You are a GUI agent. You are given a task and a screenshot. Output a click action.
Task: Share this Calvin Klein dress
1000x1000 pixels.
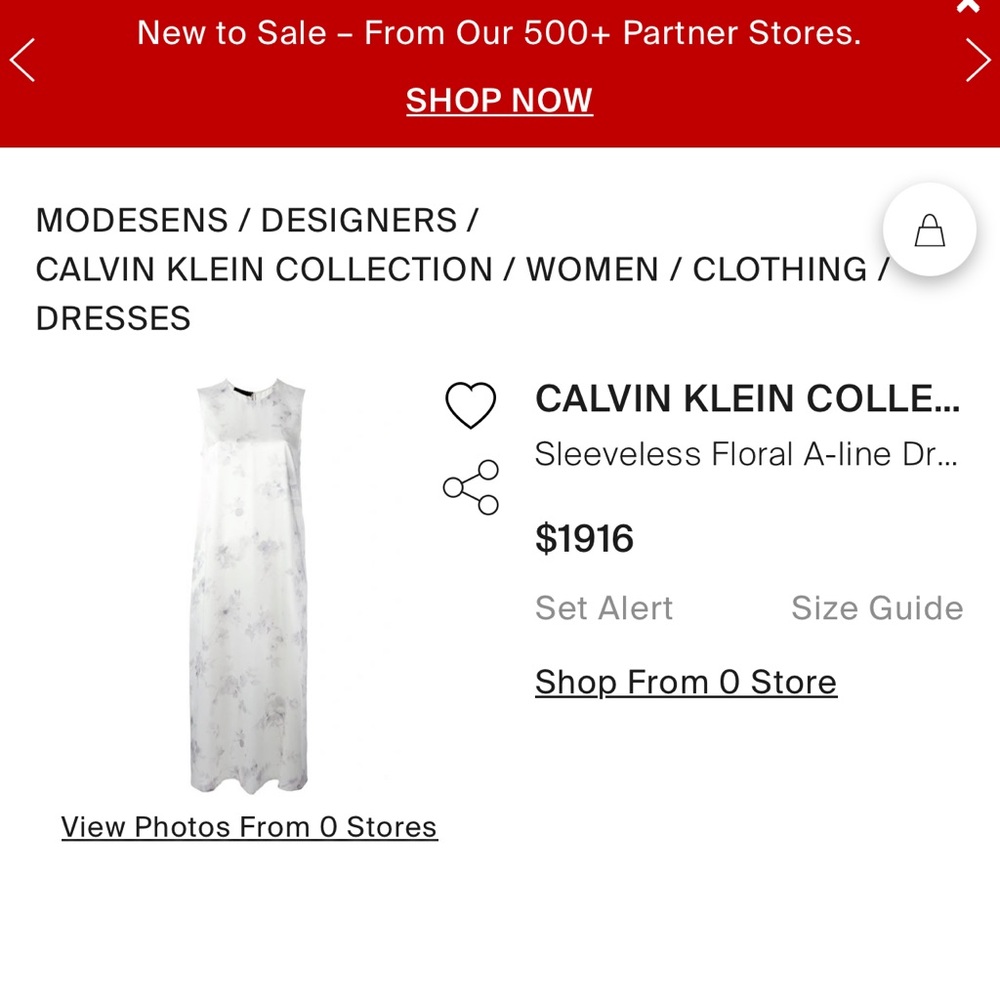[471, 487]
